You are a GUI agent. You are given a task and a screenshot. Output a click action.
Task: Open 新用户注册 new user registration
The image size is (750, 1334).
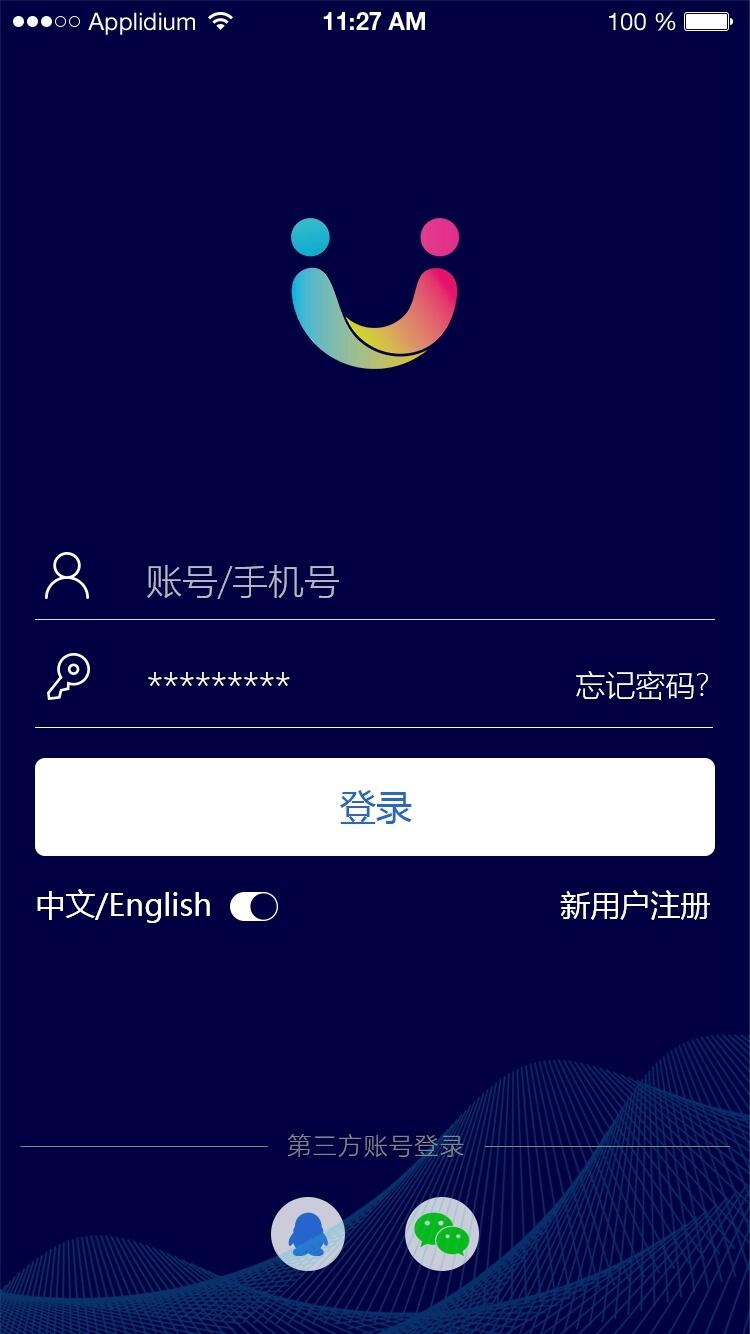pyautogui.click(x=634, y=906)
